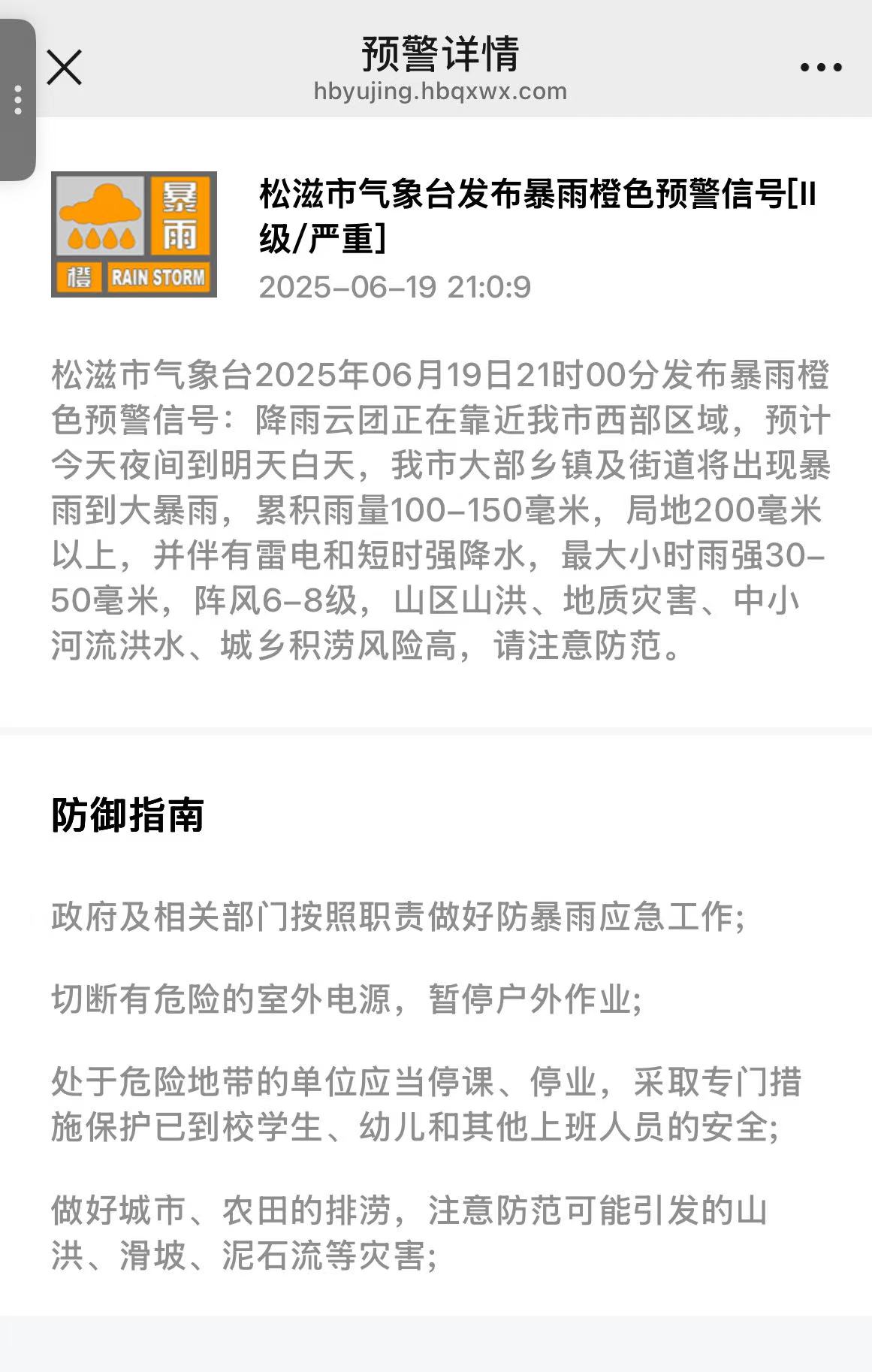Open the three-dot overflow menu
This screenshot has height=1372, width=872.
coord(820,68)
